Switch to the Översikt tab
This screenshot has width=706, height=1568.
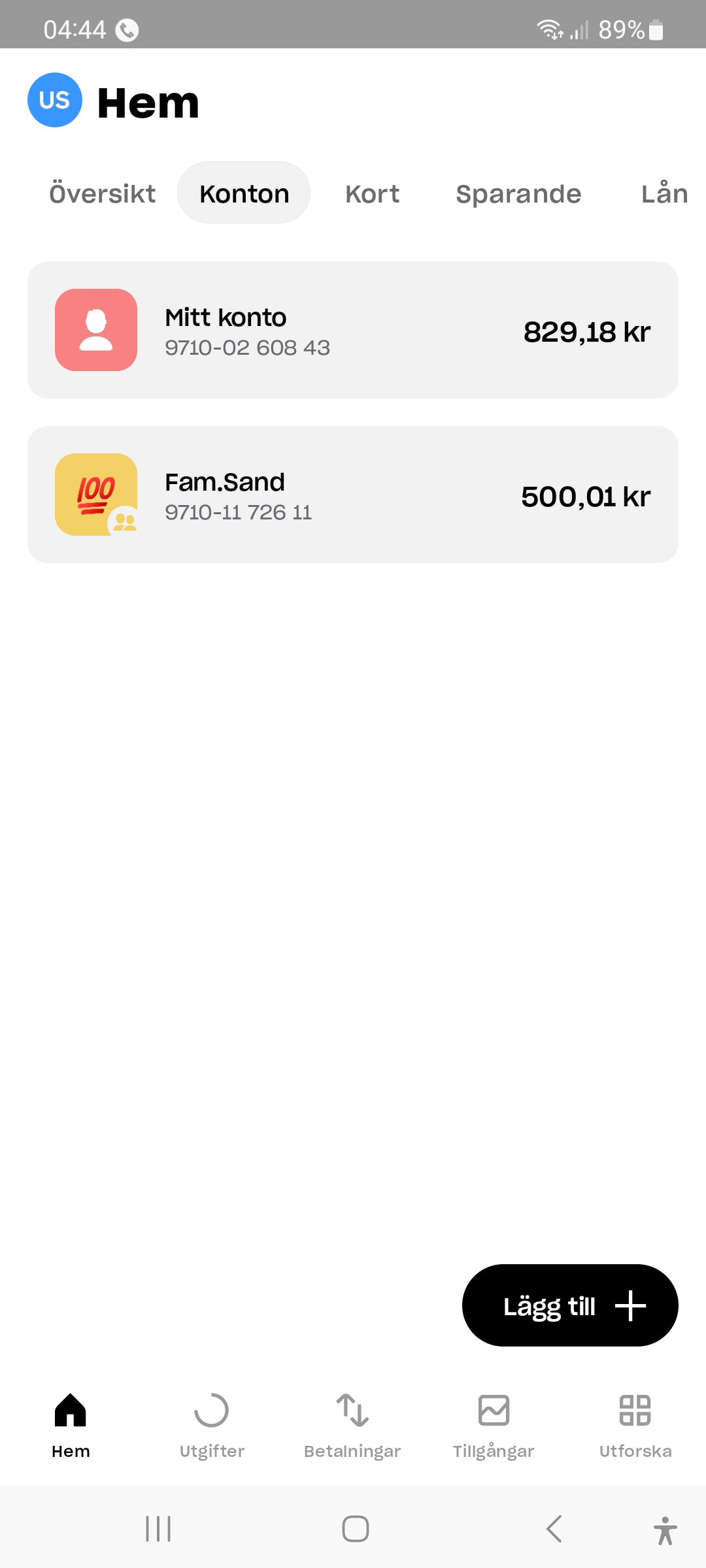pyautogui.click(x=103, y=193)
